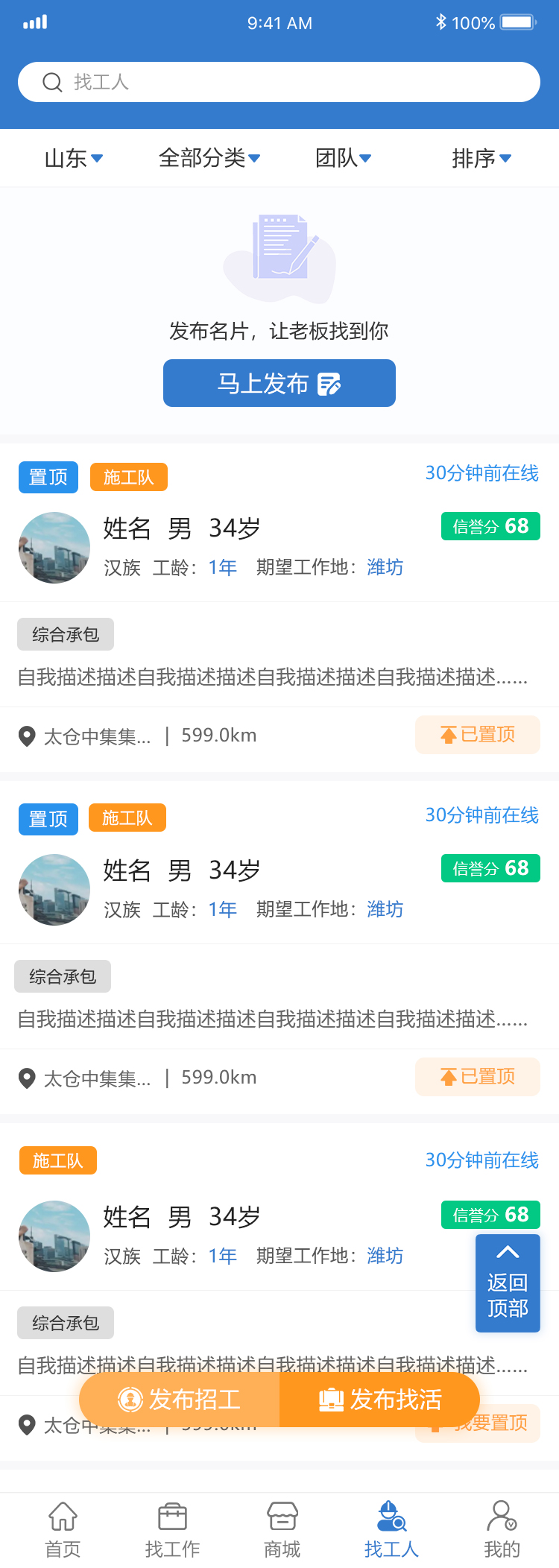Screen dimensions: 559x1568
Task: Open the 全部分类 category filter
Action: pos(209,158)
